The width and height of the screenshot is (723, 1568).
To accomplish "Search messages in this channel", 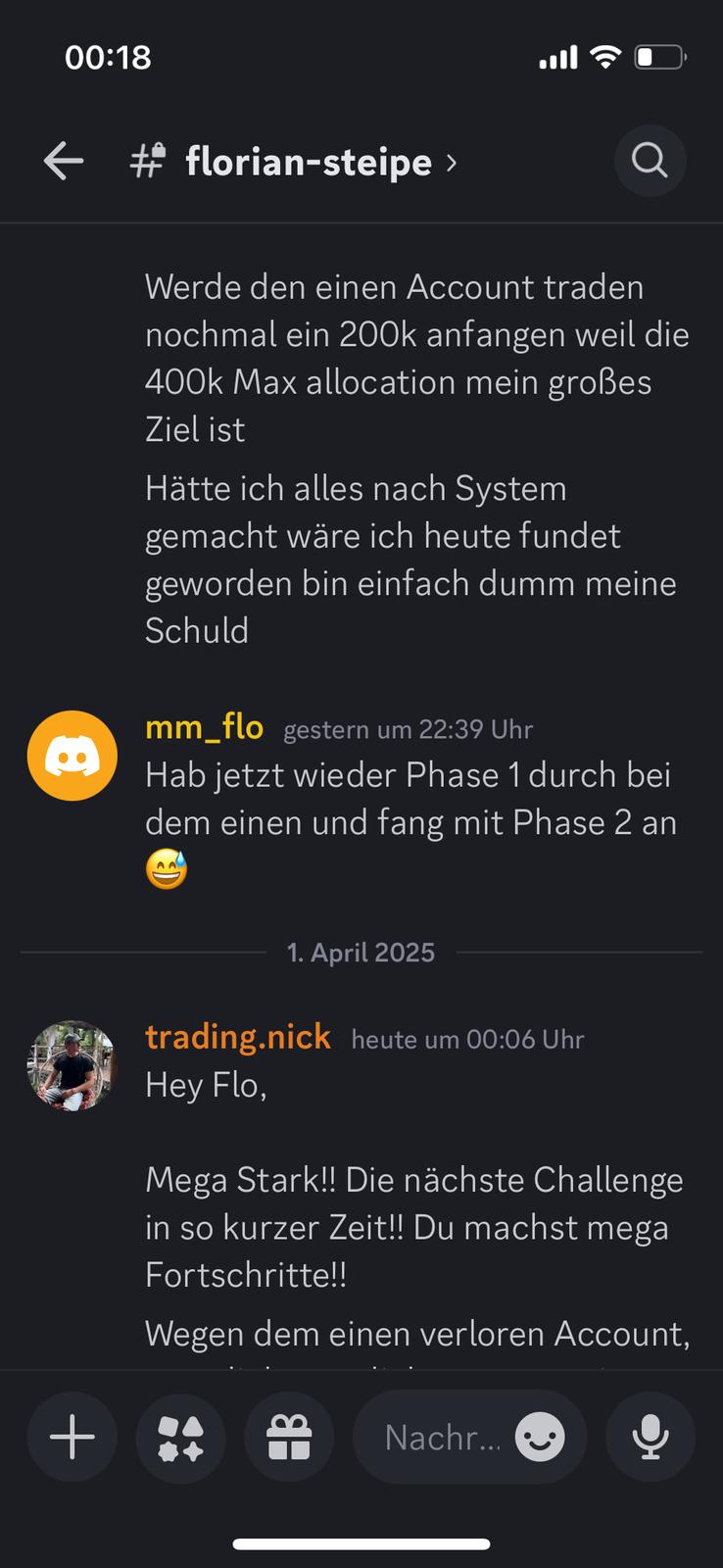I will [650, 160].
